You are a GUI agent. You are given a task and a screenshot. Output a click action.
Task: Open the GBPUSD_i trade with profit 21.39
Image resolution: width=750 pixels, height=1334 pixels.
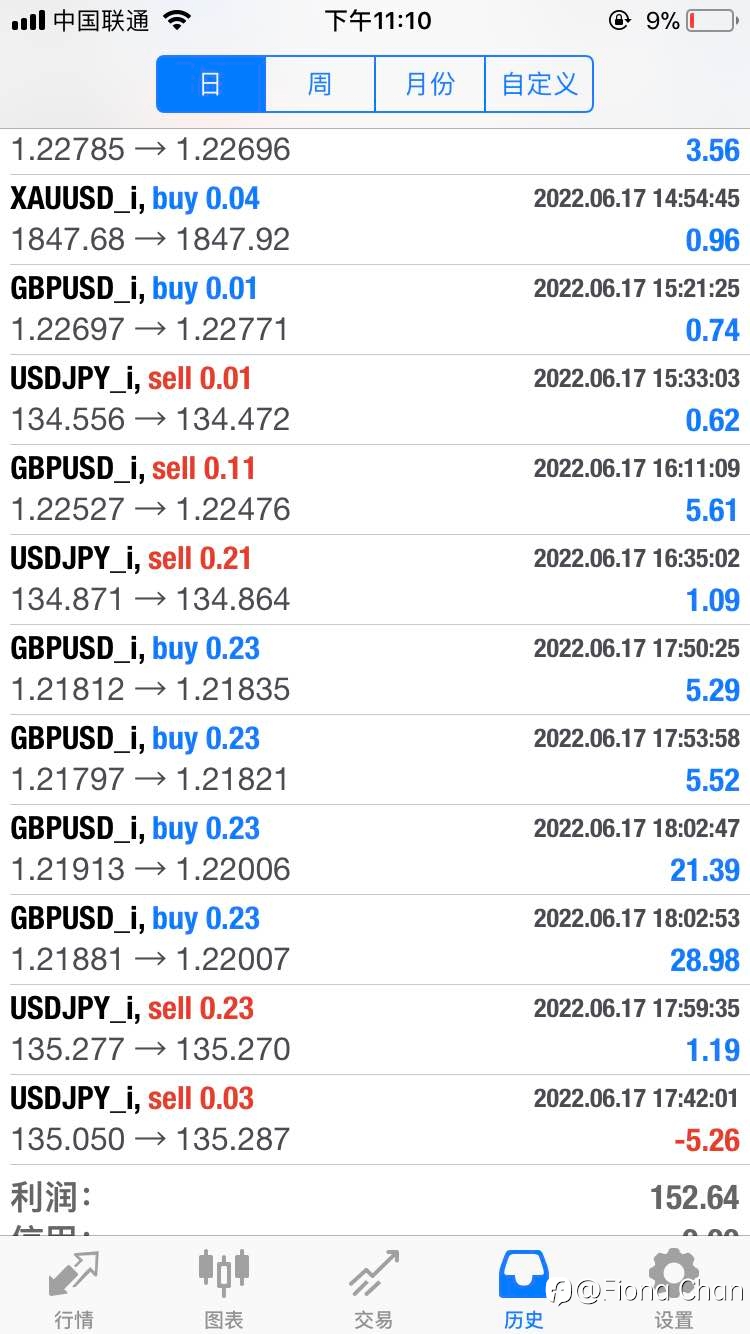375,850
